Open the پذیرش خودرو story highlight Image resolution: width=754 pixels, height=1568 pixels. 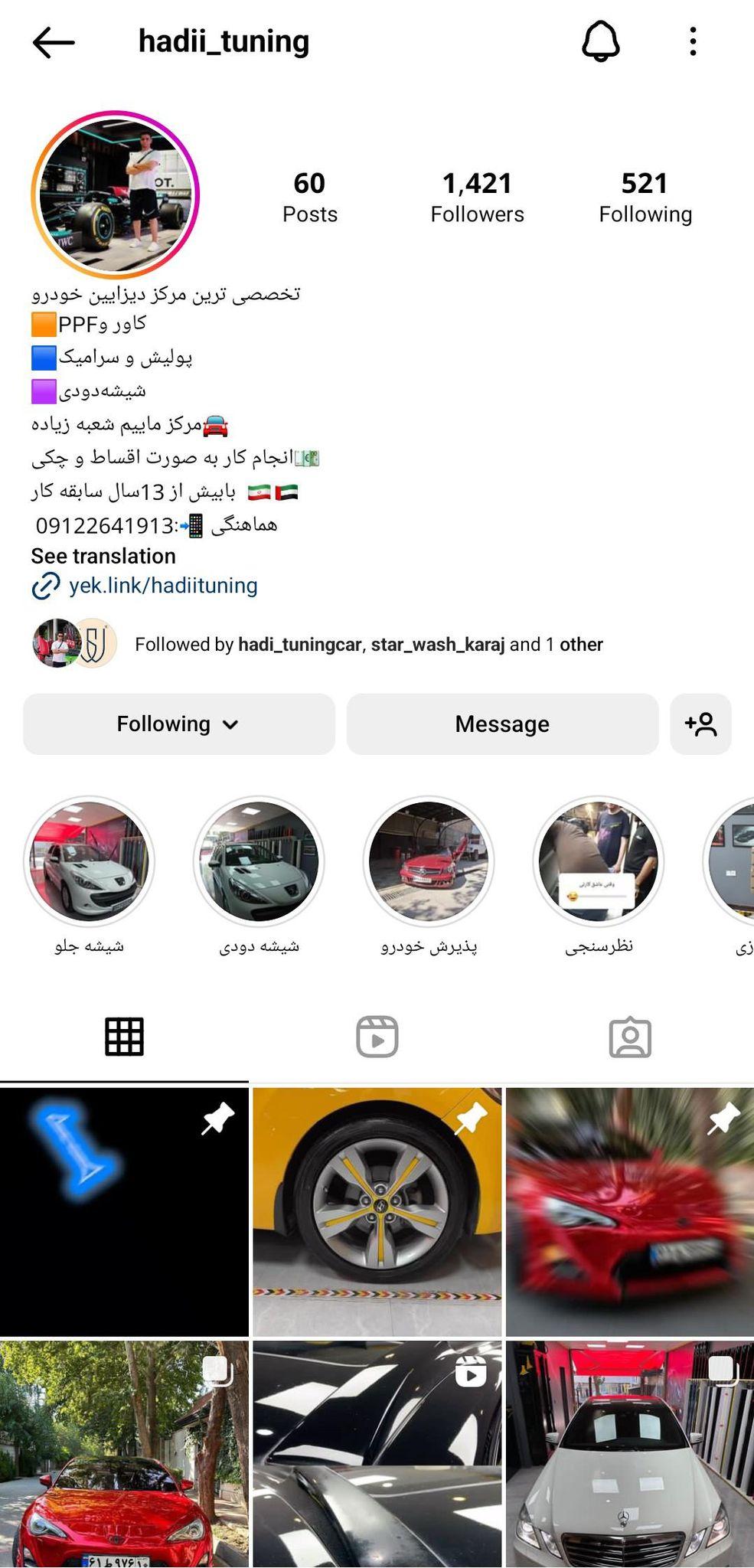429,861
